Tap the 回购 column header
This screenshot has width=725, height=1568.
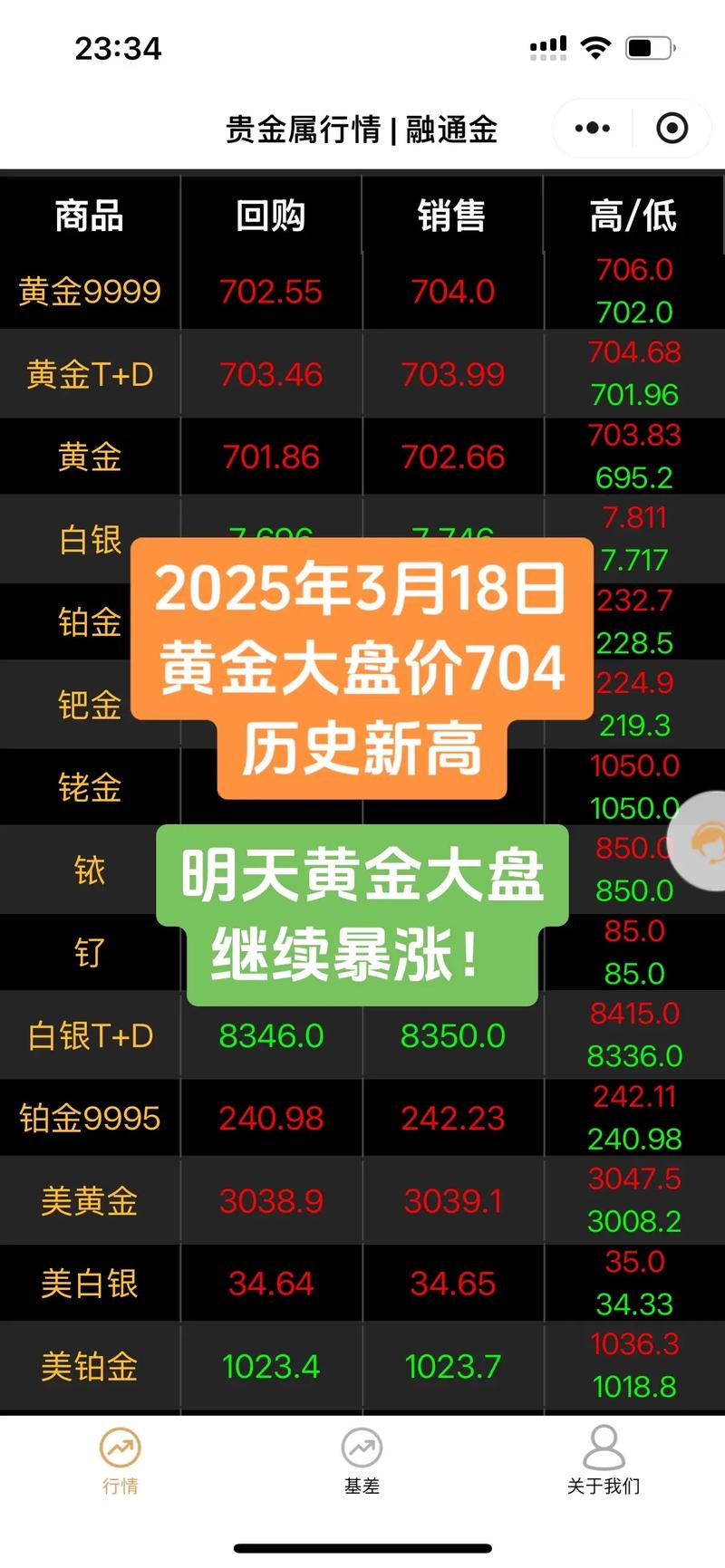point(271,216)
